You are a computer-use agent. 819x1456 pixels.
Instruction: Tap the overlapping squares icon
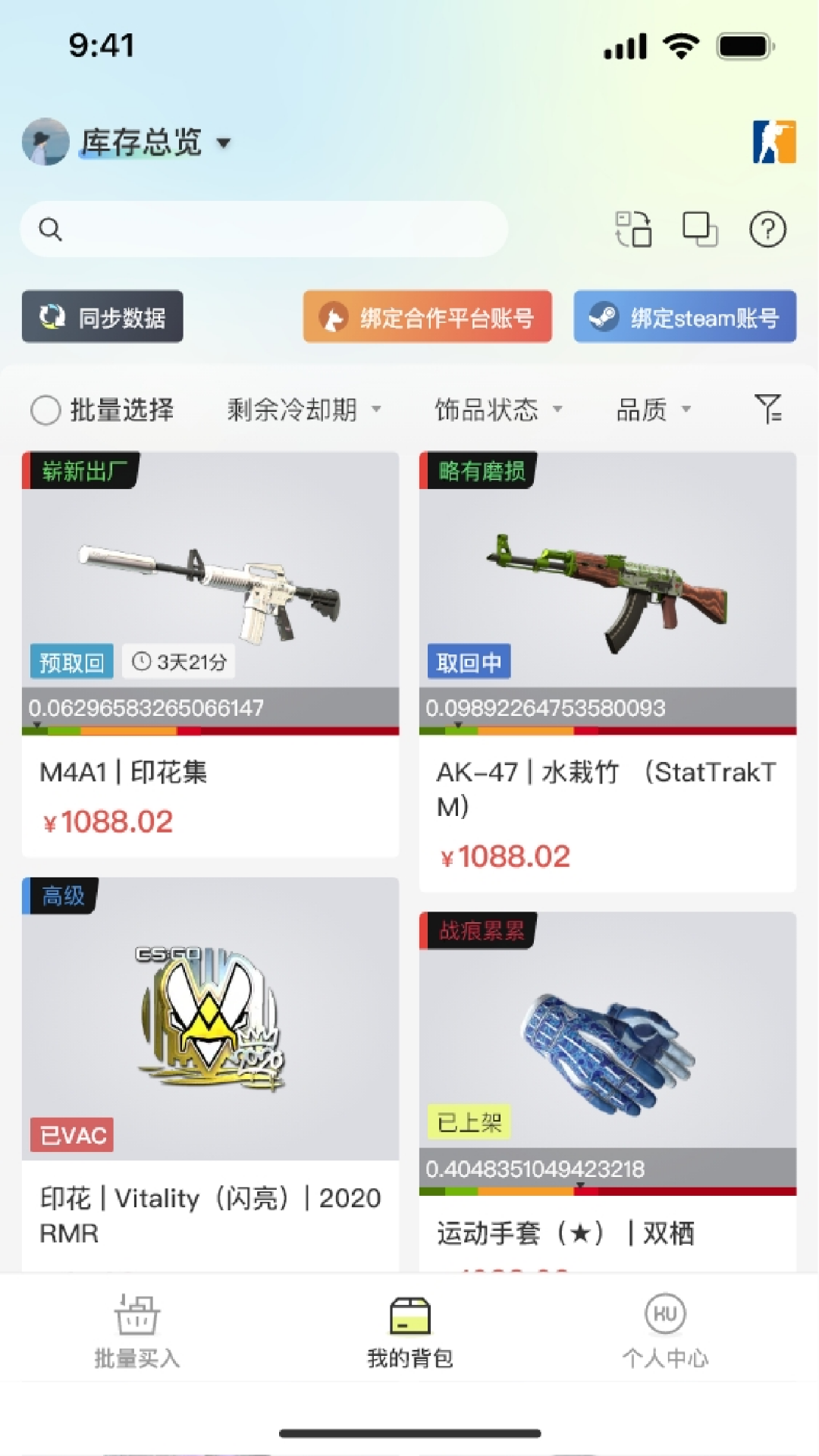[x=700, y=229]
